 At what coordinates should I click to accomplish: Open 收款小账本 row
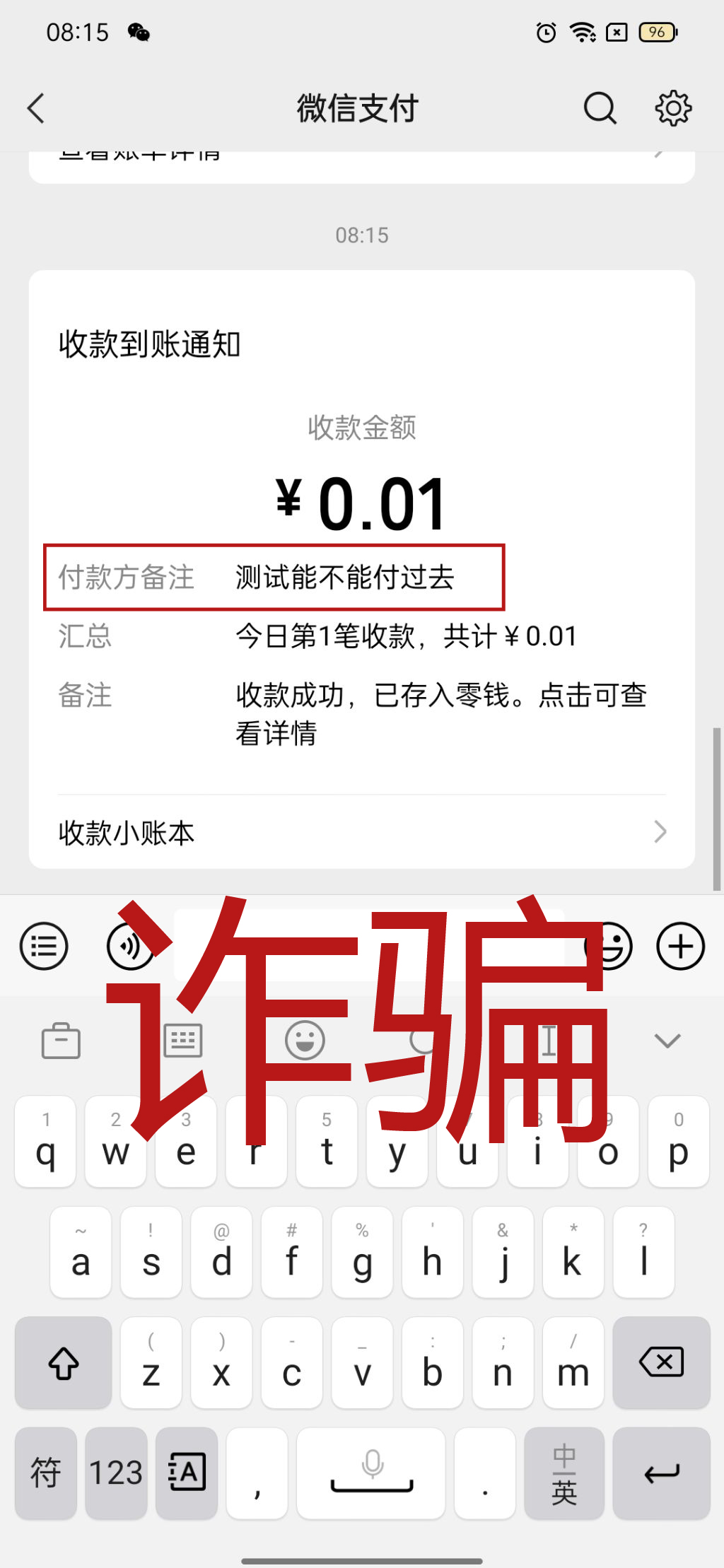361,832
